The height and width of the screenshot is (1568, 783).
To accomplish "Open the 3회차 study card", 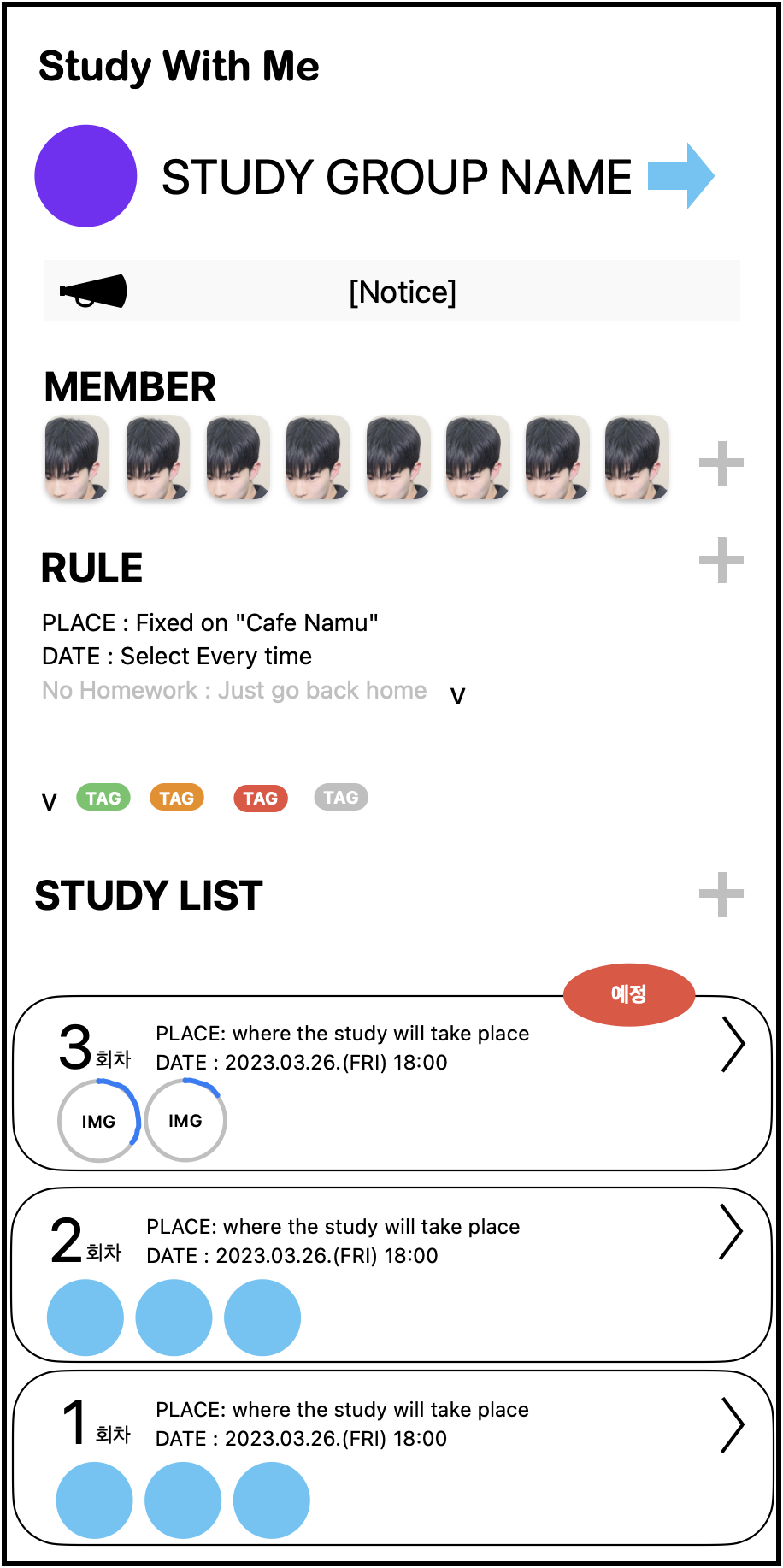I will (733, 1045).
